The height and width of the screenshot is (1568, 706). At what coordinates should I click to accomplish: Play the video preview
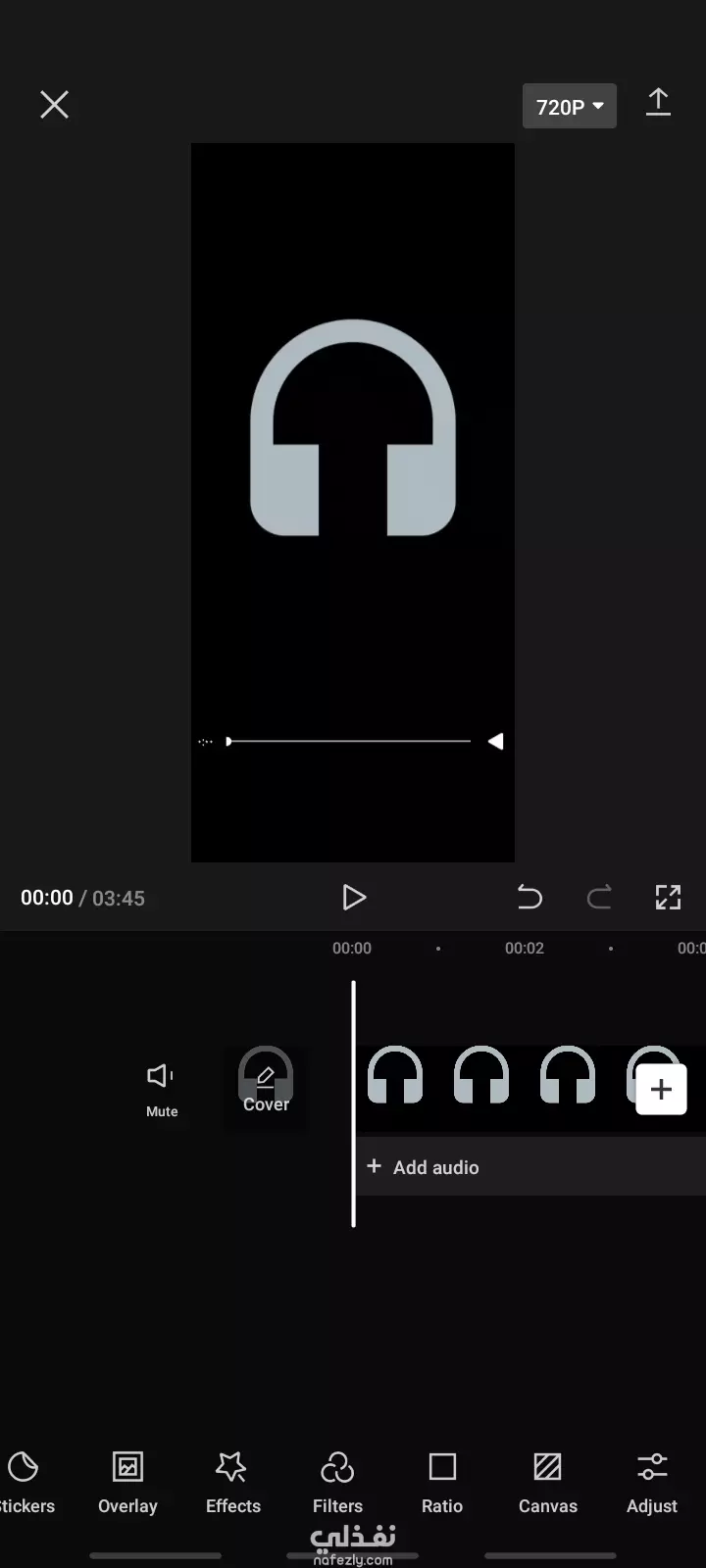[x=354, y=897]
